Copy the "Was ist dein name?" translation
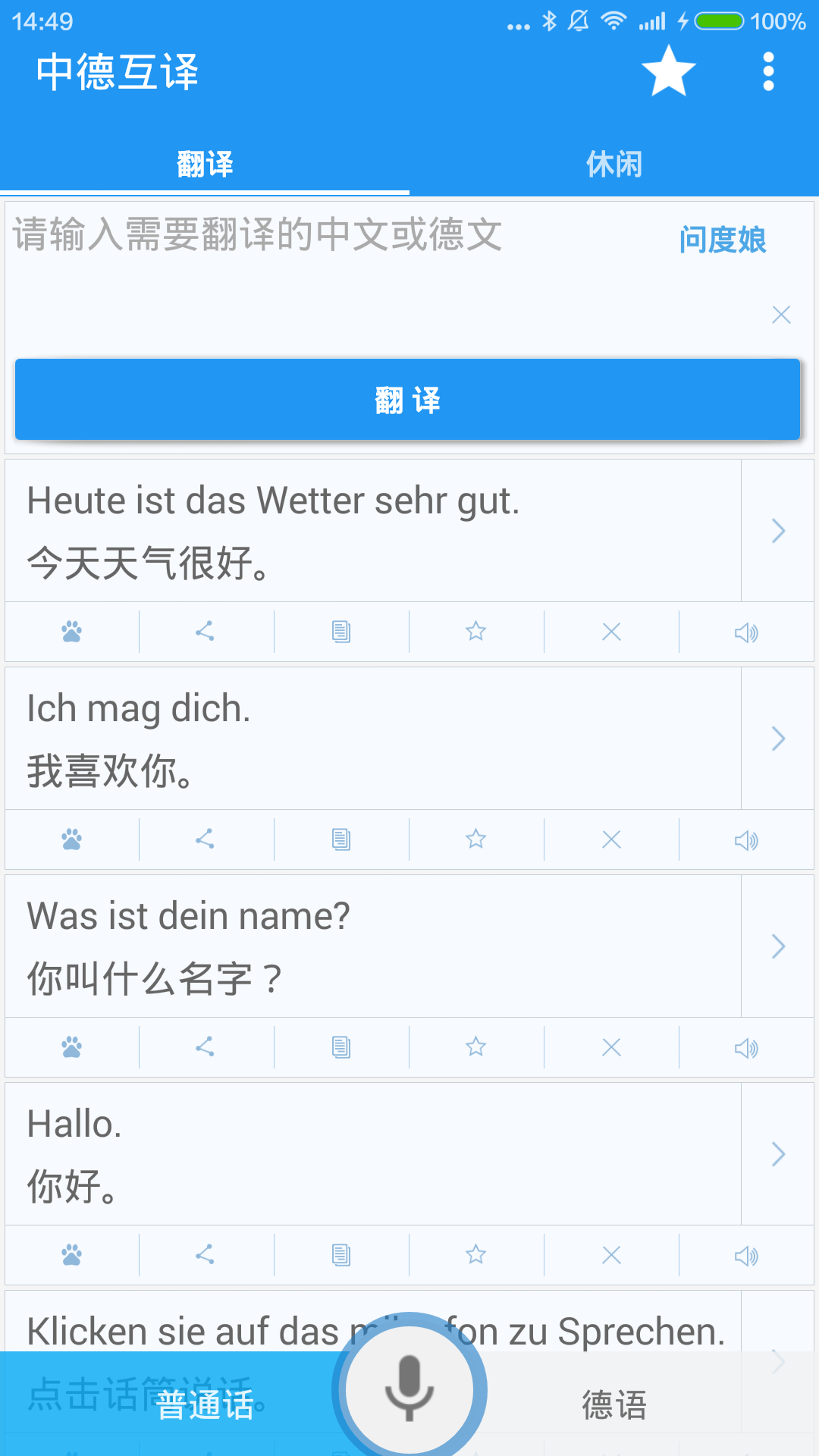Image resolution: width=819 pixels, height=1456 pixels. pos(340,1046)
